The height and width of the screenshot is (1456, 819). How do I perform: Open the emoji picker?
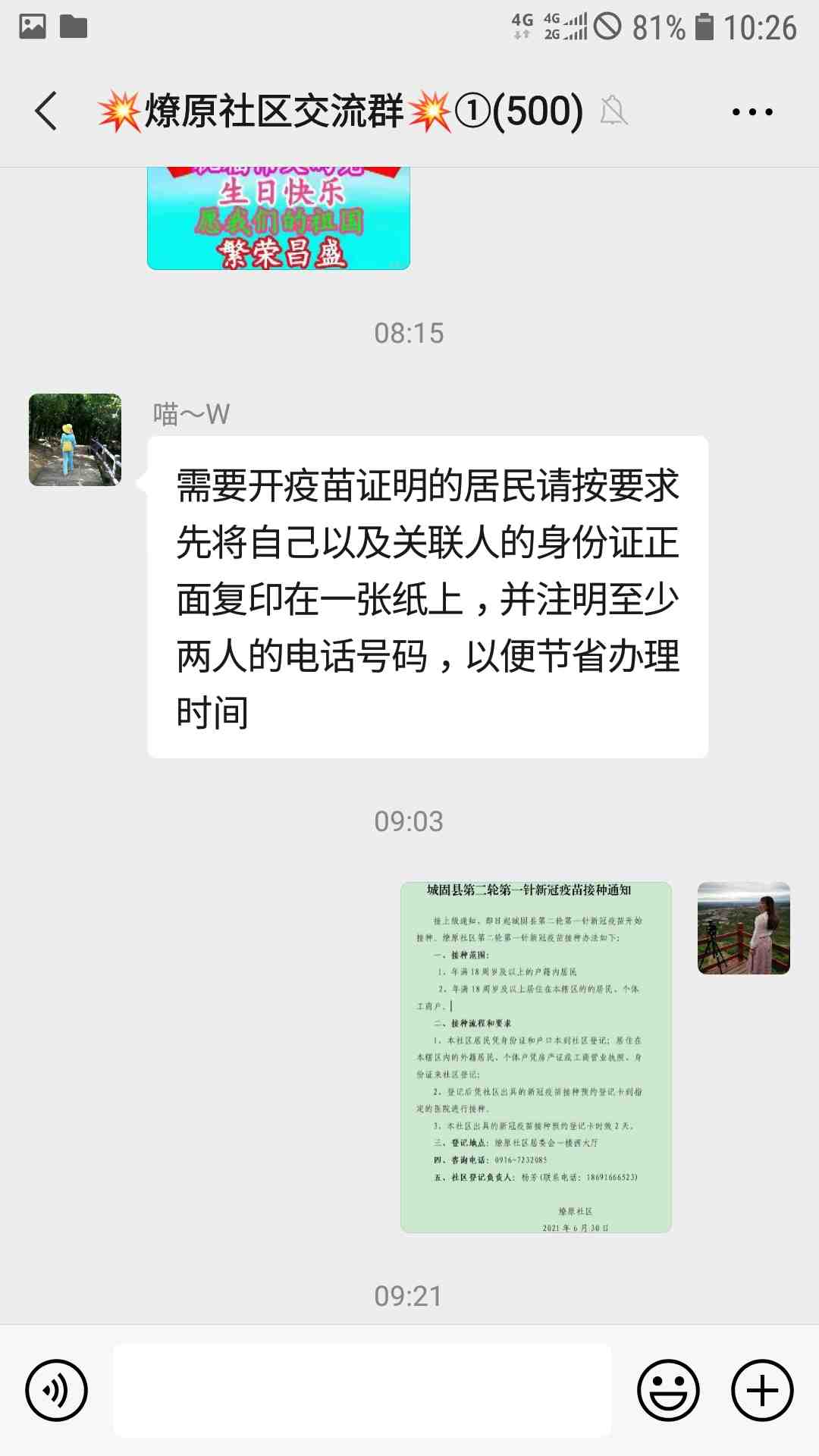(x=667, y=1390)
